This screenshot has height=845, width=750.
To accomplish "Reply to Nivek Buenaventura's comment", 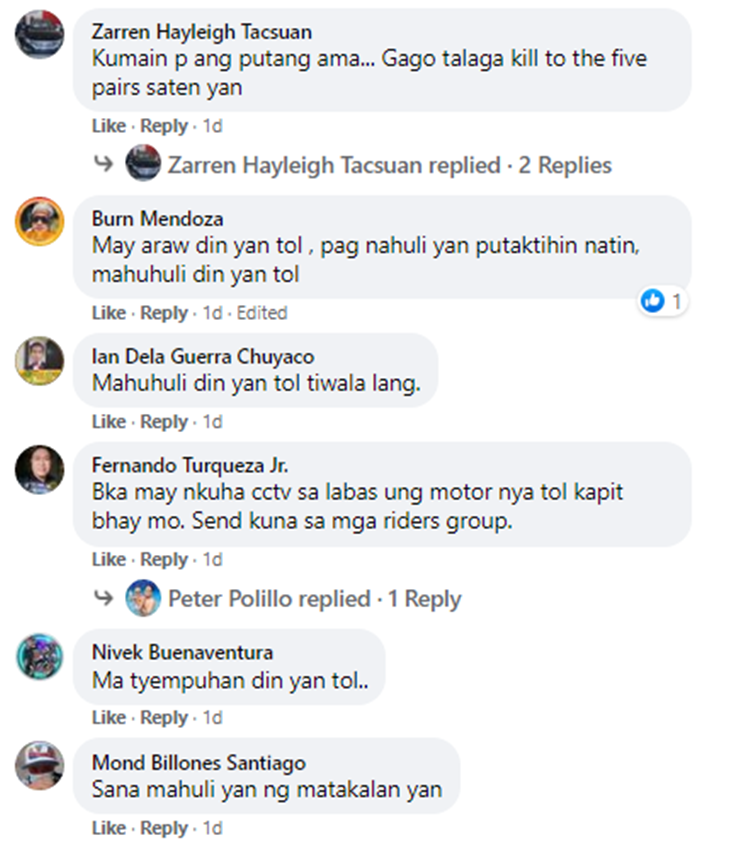I will coord(164,718).
